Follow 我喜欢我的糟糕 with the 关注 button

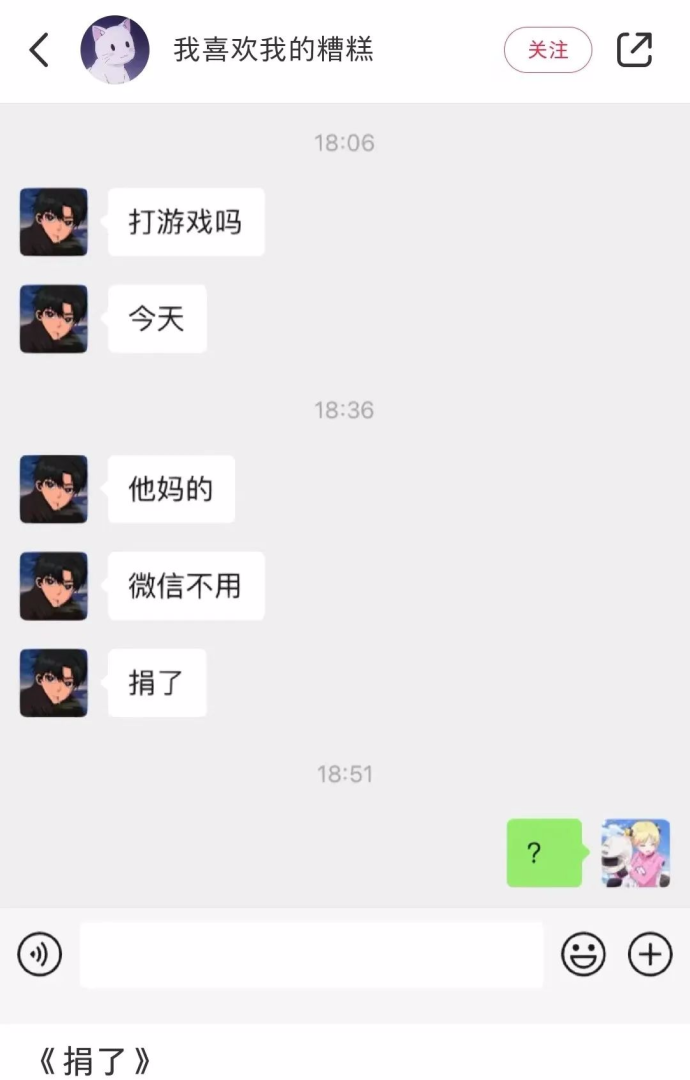[x=547, y=50]
